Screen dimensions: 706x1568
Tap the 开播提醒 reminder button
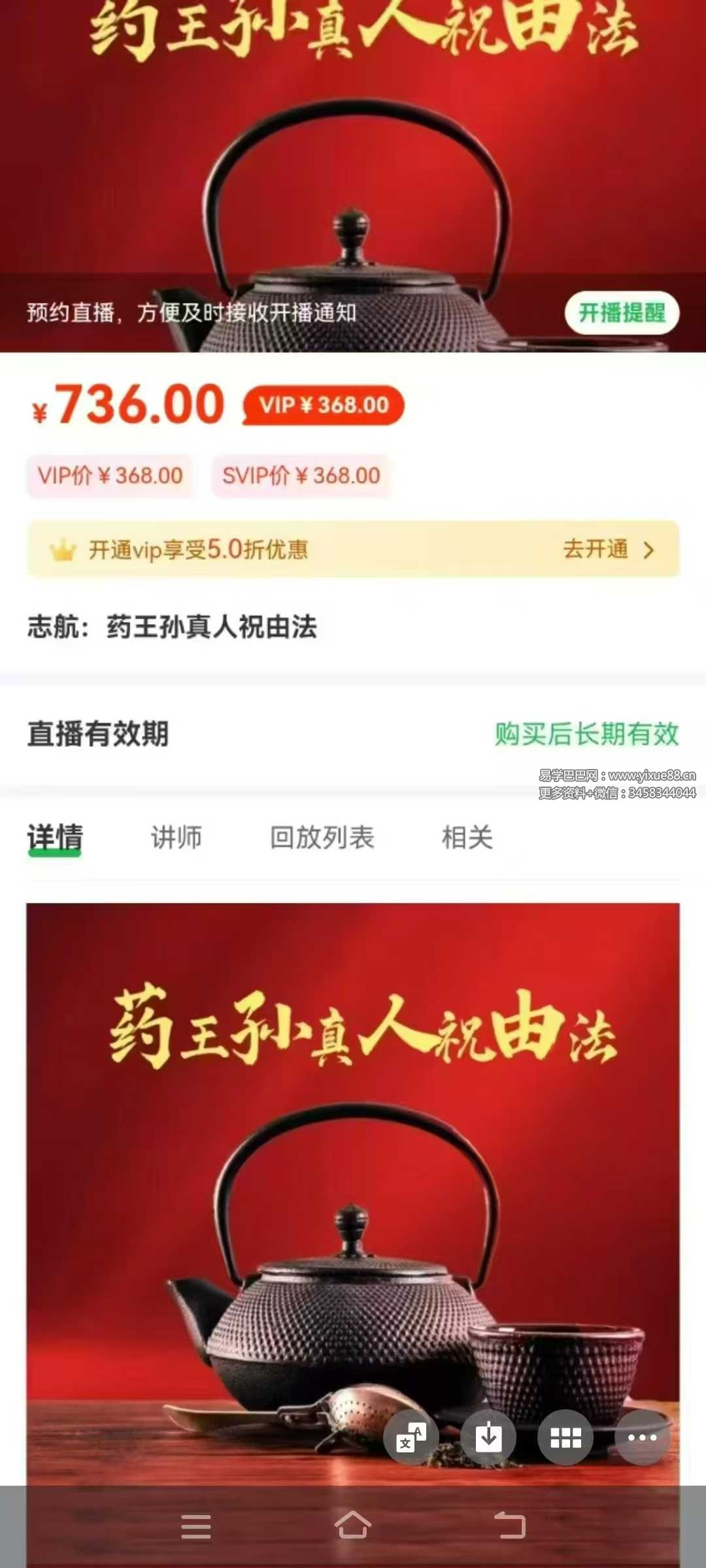(x=622, y=313)
